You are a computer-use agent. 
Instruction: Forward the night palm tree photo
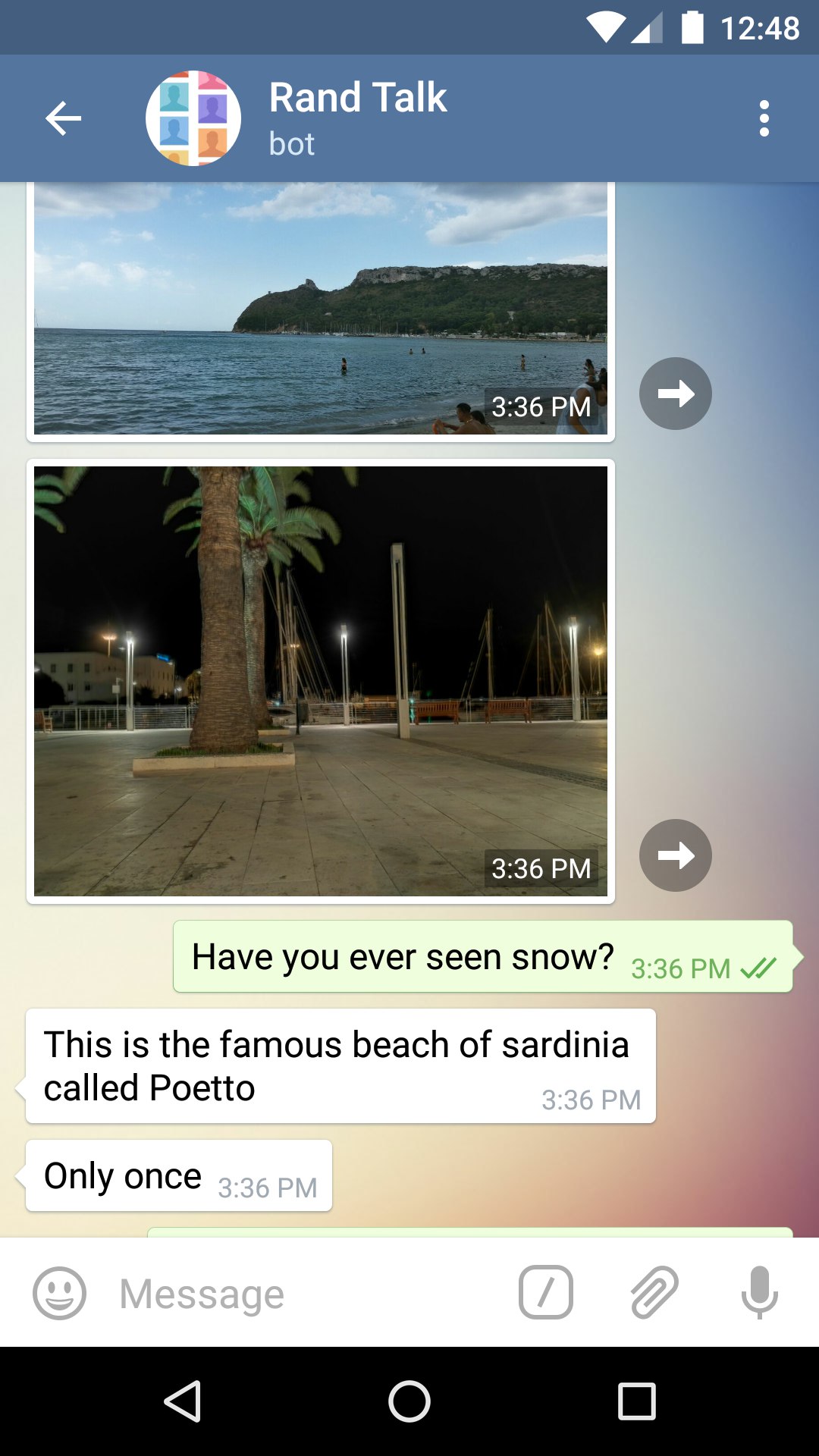(x=676, y=855)
